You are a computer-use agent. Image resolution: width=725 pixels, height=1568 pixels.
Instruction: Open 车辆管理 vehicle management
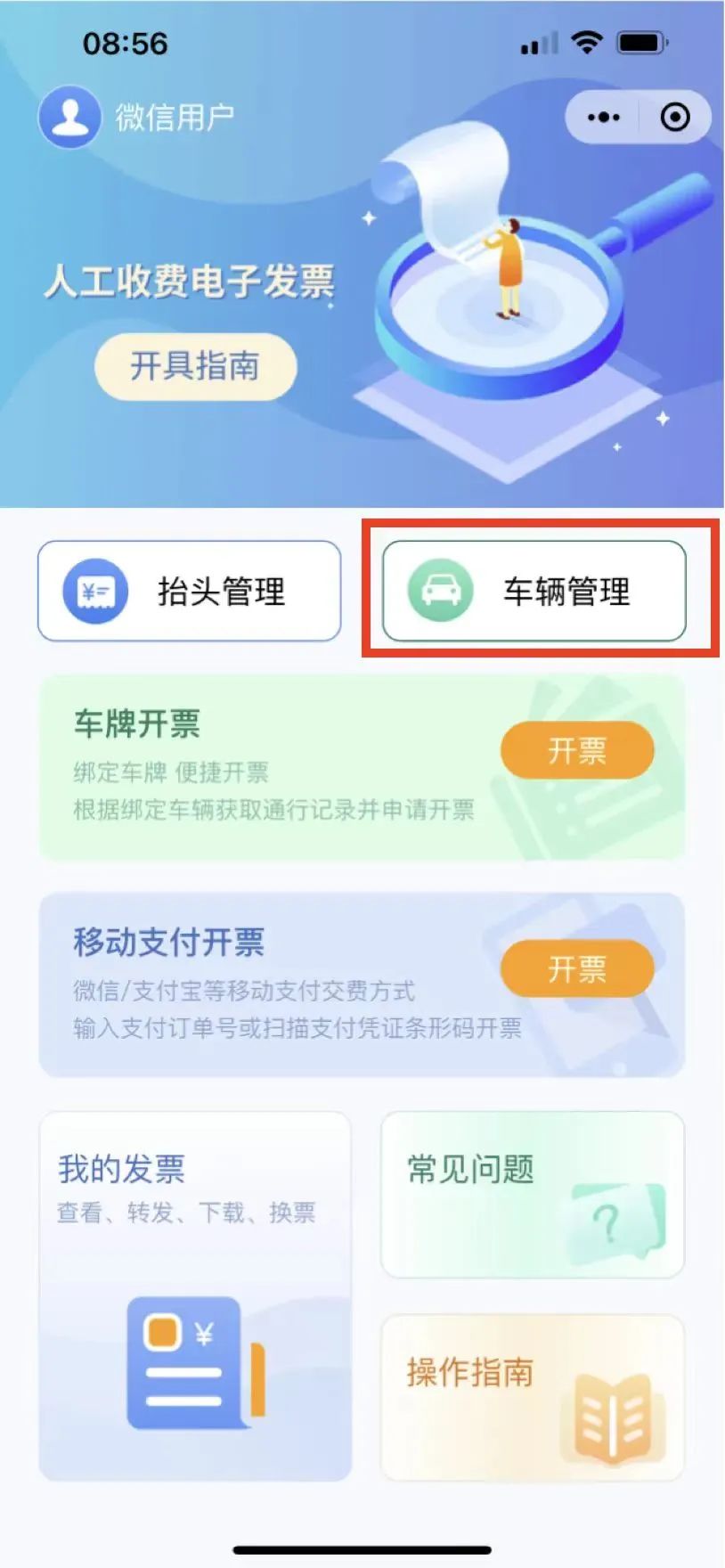click(534, 591)
